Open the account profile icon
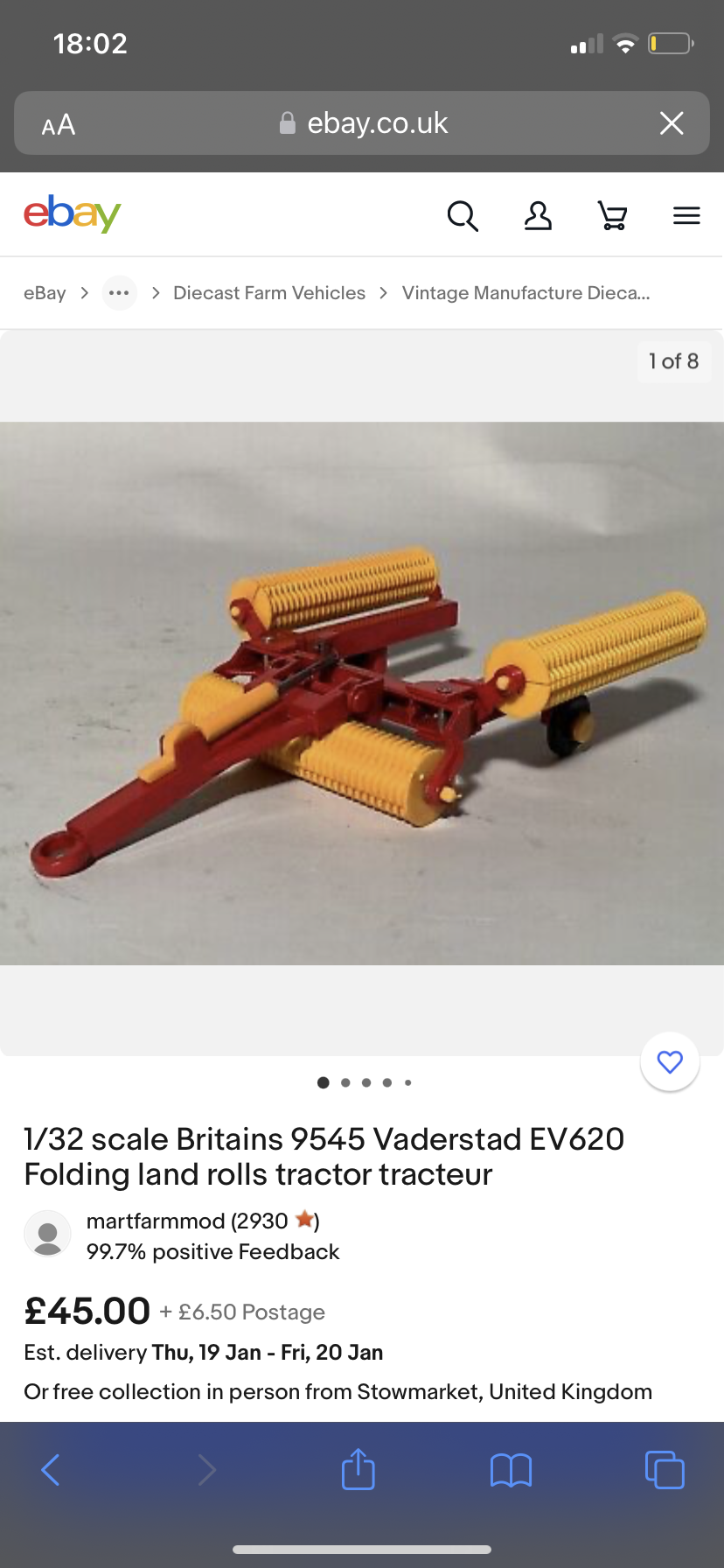 538,215
